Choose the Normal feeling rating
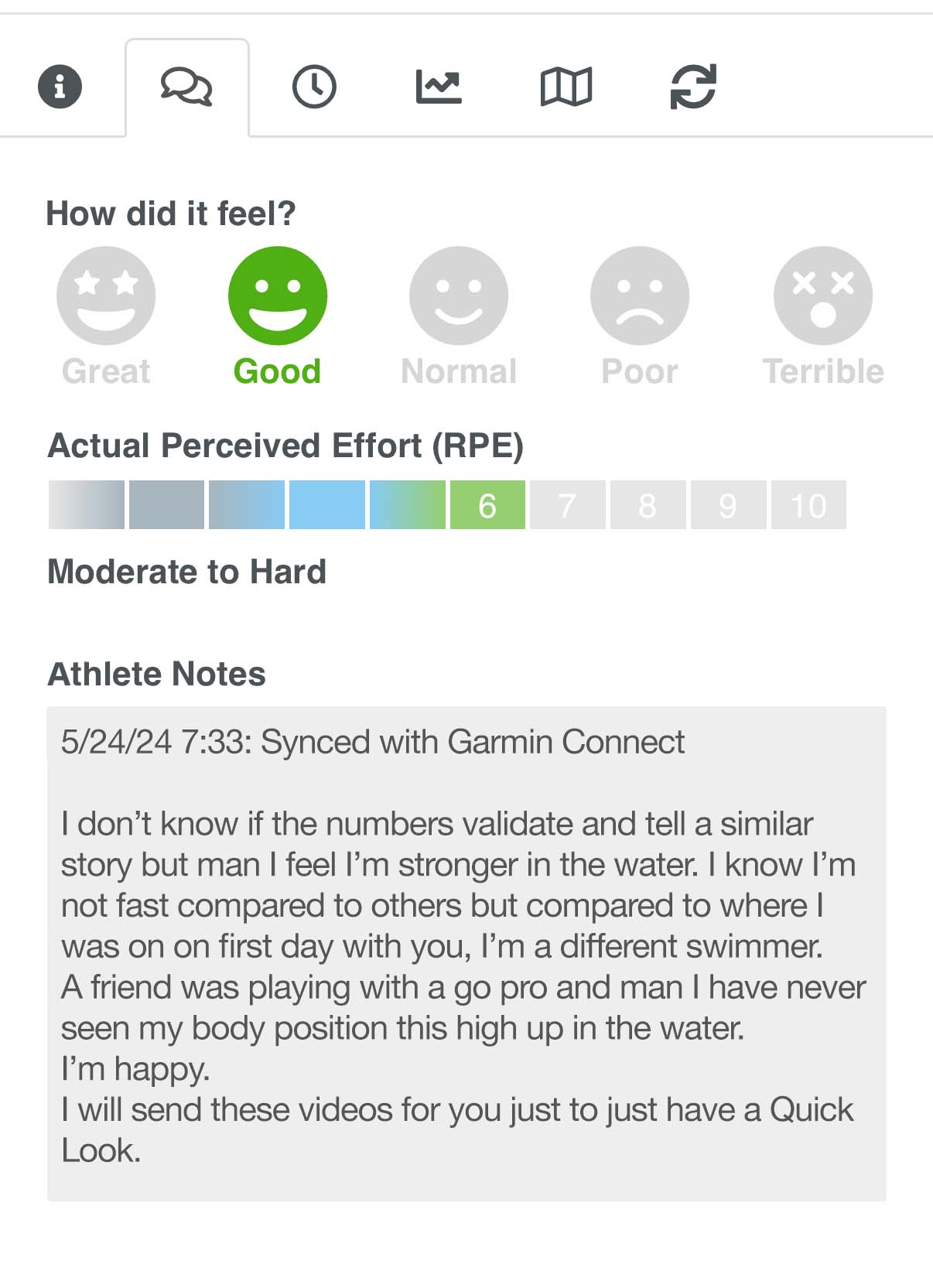 [459, 295]
